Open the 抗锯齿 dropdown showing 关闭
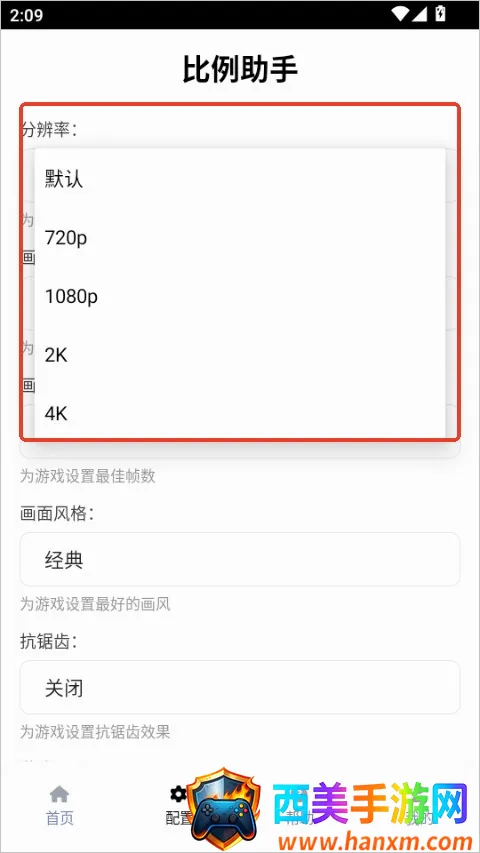Image resolution: width=480 pixels, height=853 pixels. click(x=240, y=688)
